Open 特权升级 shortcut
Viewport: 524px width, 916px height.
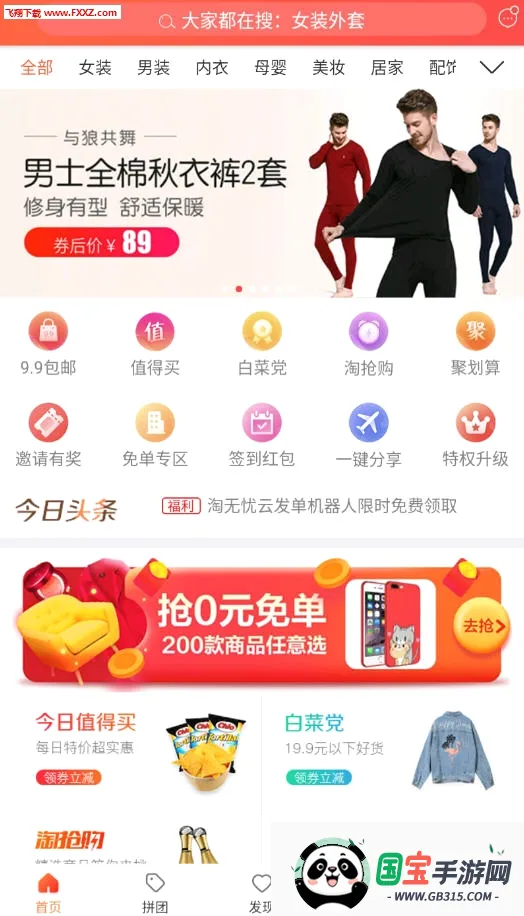coord(476,435)
